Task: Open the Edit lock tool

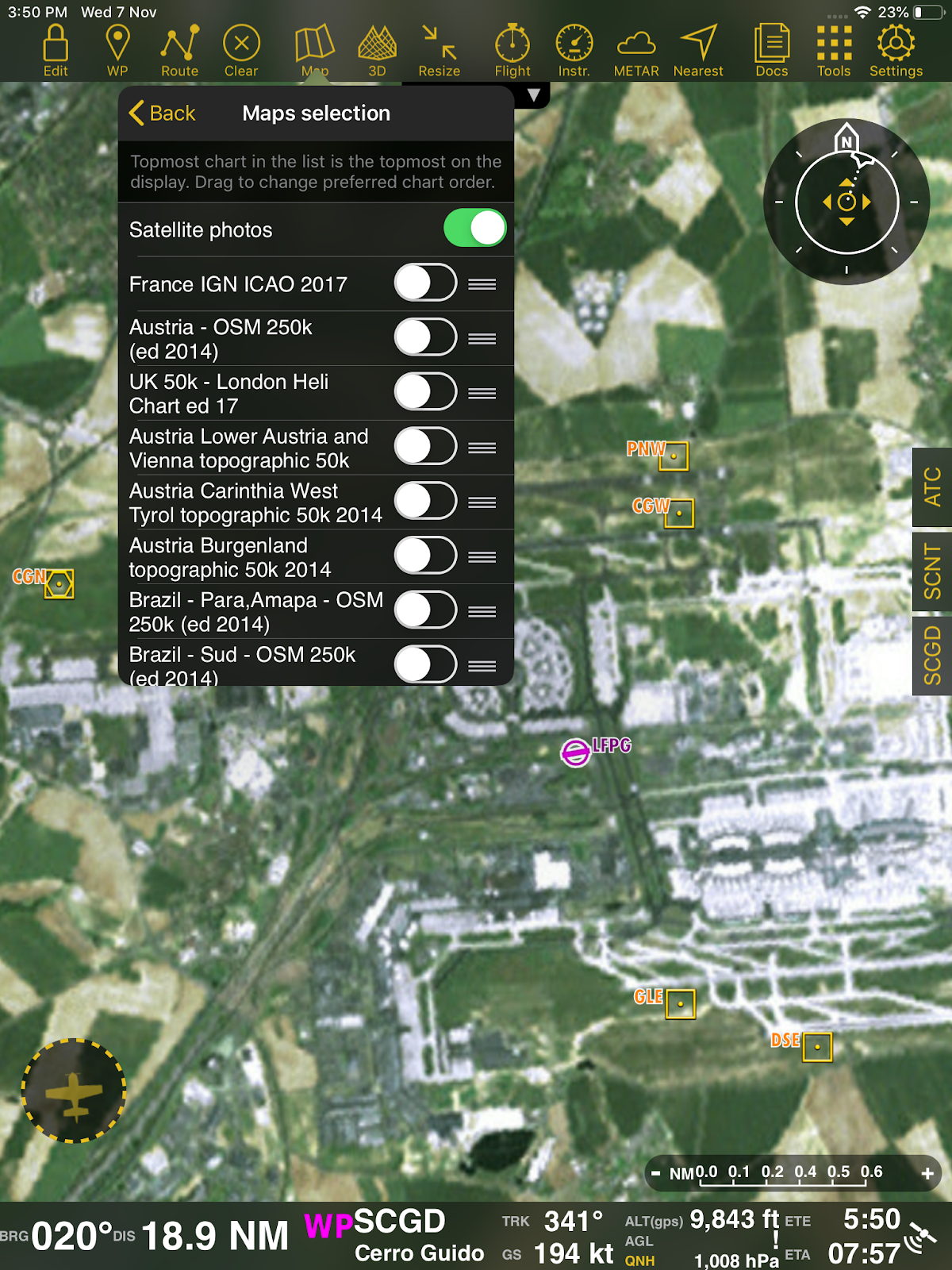Action: click(56, 51)
